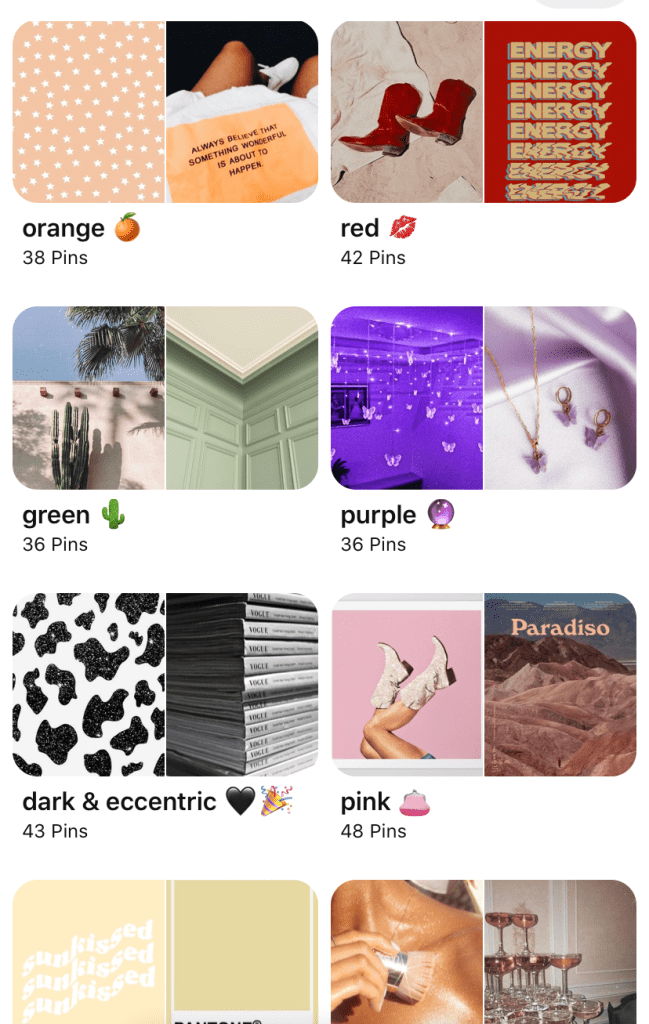Viewport: 649px width, 1024px height.
Task: Select the dark & eccentric board
Action: click(165, 685)
